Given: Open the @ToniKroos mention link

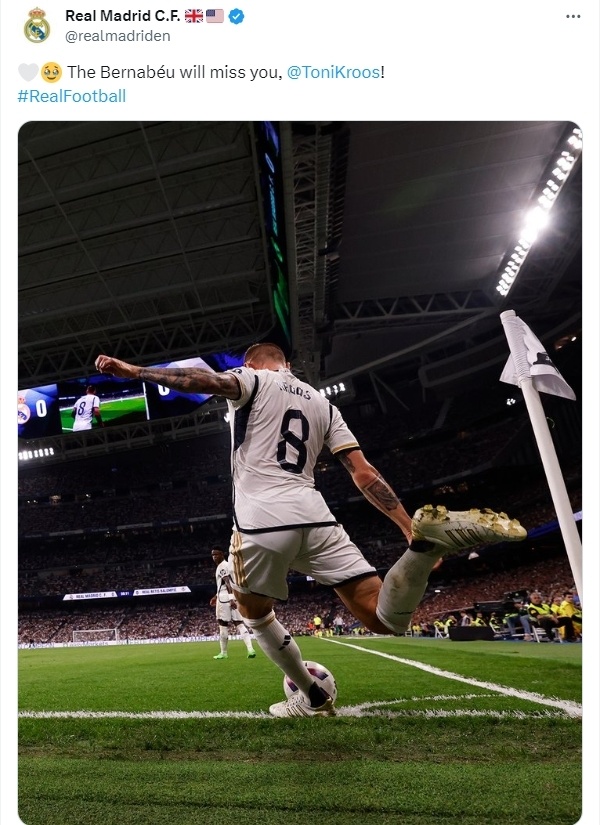Looking at the screenshot, I should coord(333,73).
